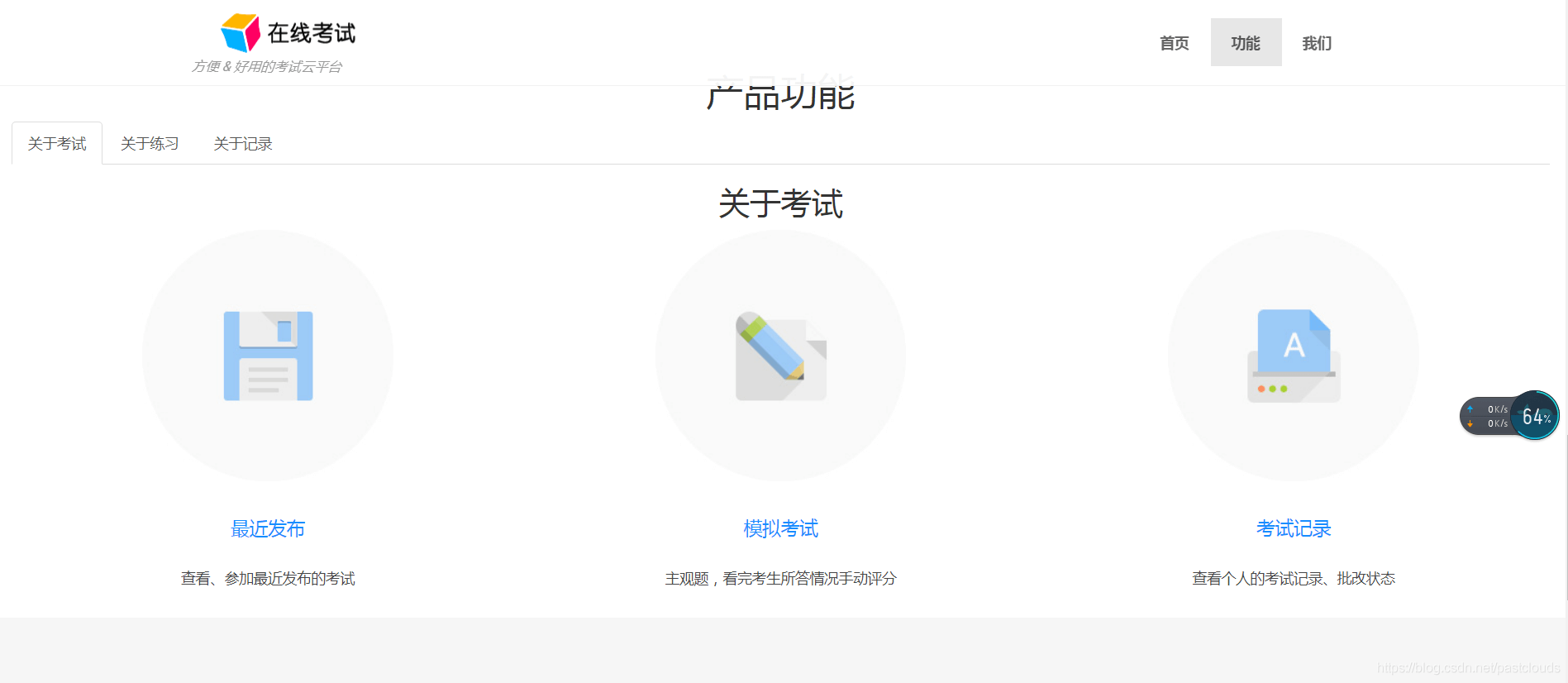Viewport: 1568px width, 683px height.
Task: Switch to the 关于考试 tab
Action: (x=57, y=144)
